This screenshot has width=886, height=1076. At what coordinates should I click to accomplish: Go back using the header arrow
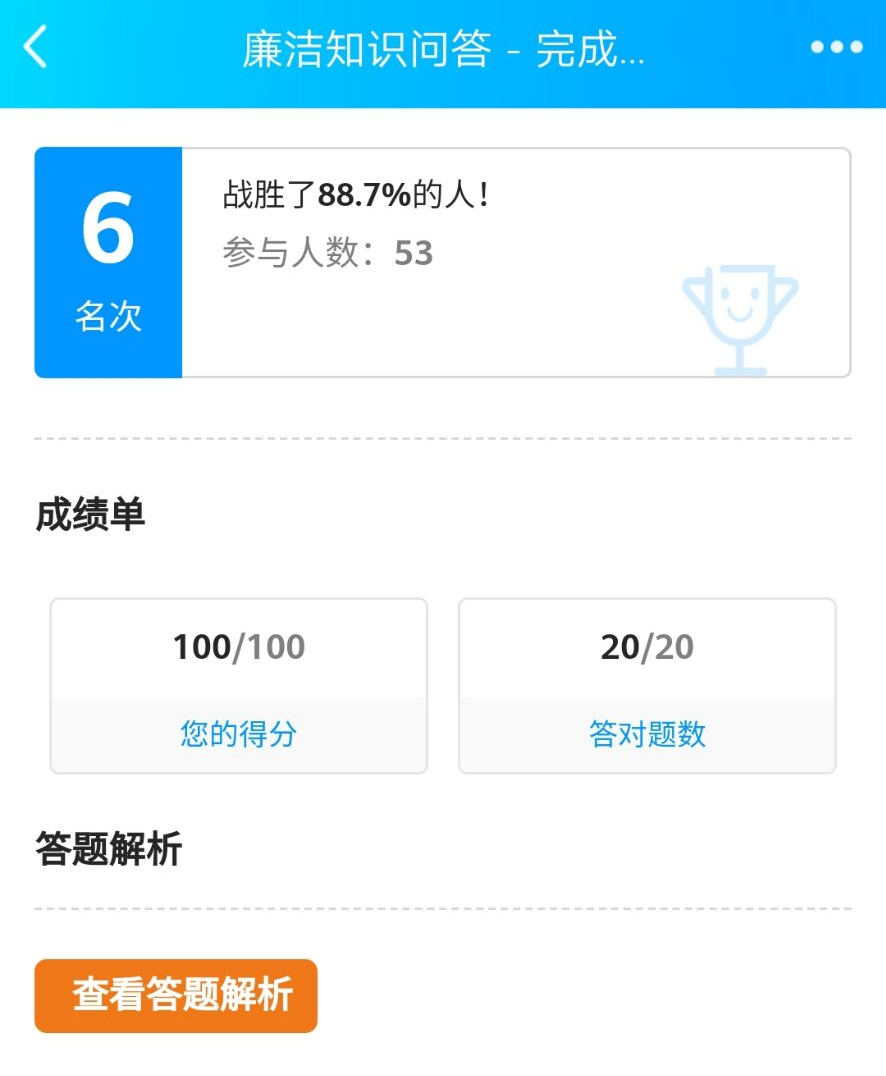pyautogui.click(x=36, y=47)
